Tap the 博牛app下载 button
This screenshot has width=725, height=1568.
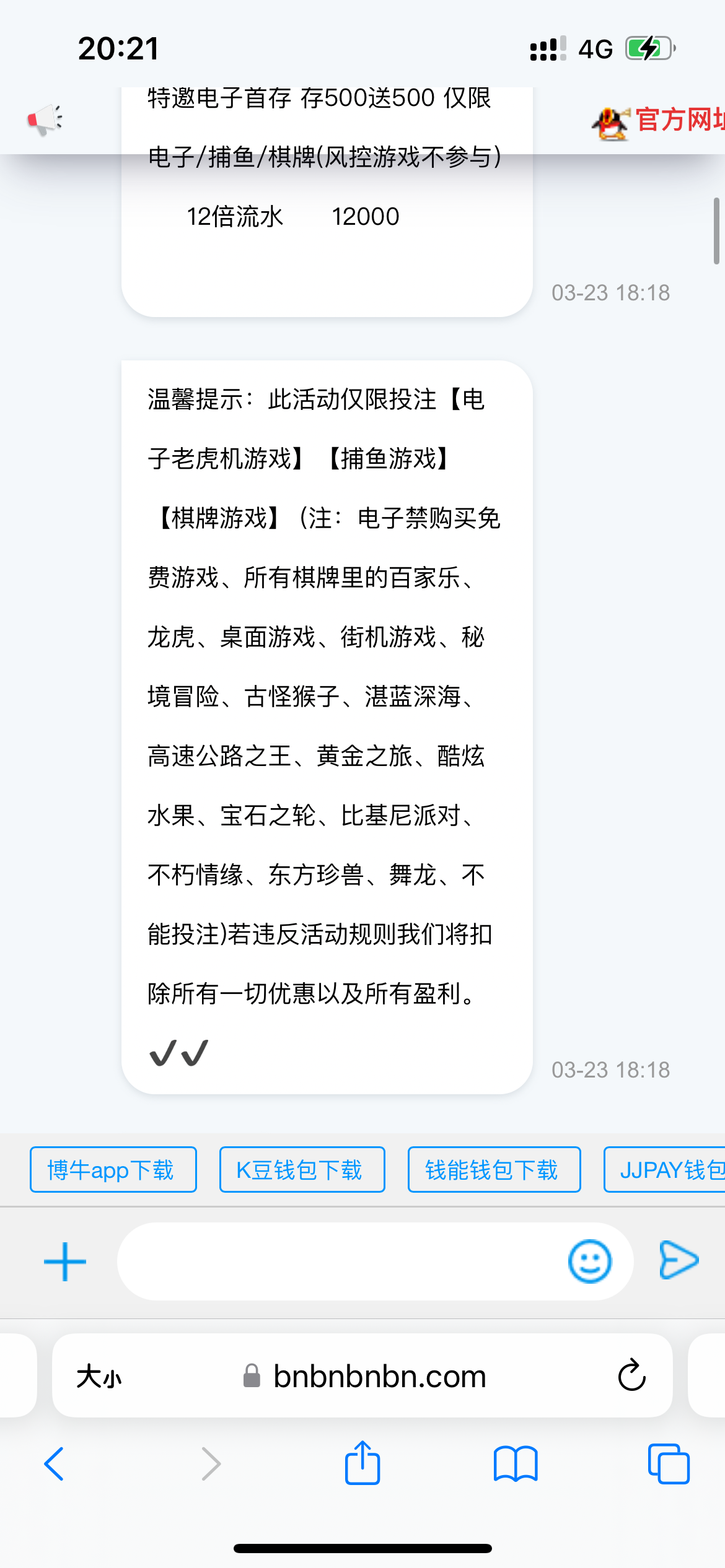[113, 1170]
